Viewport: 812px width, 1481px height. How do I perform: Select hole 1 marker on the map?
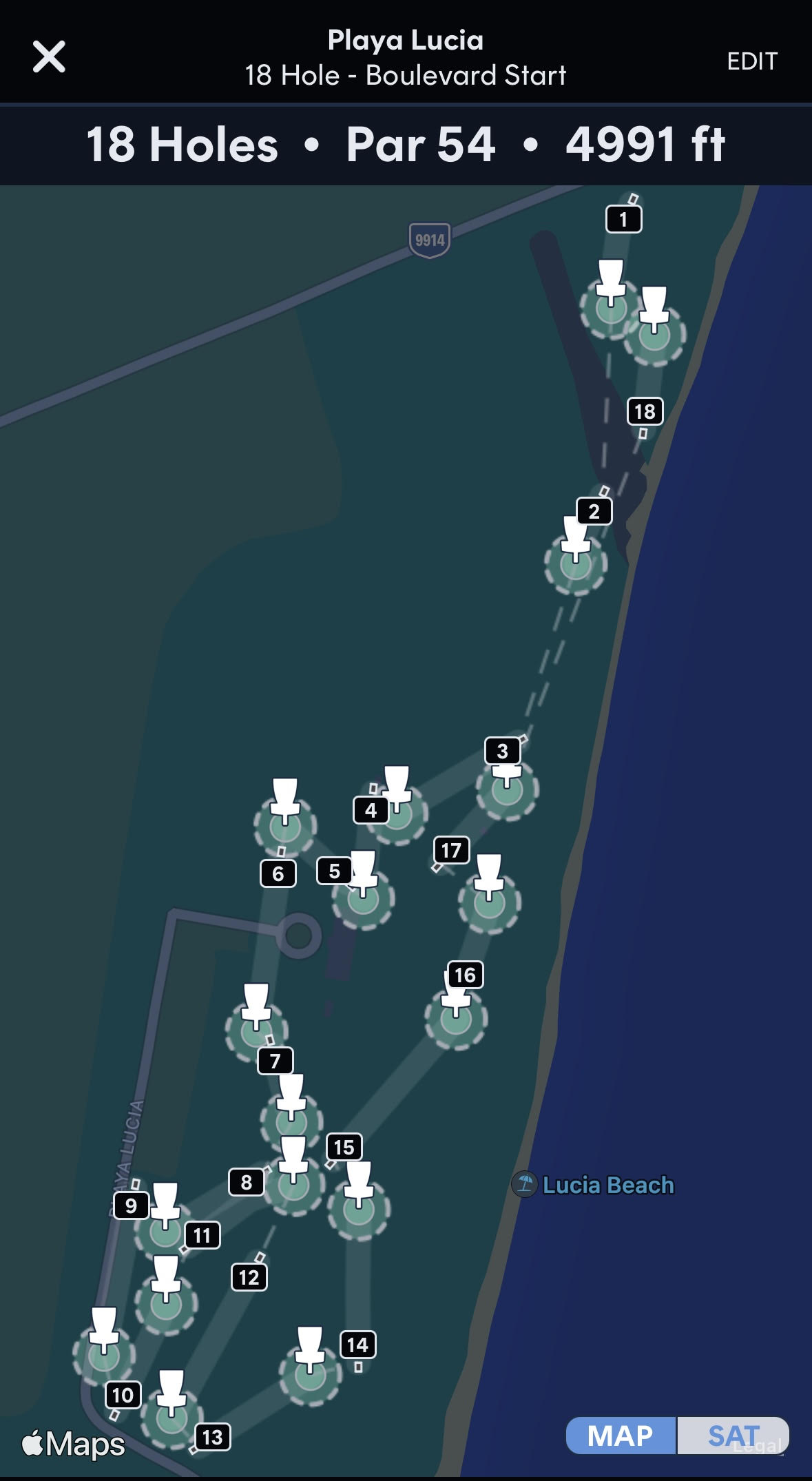[623, 219]
